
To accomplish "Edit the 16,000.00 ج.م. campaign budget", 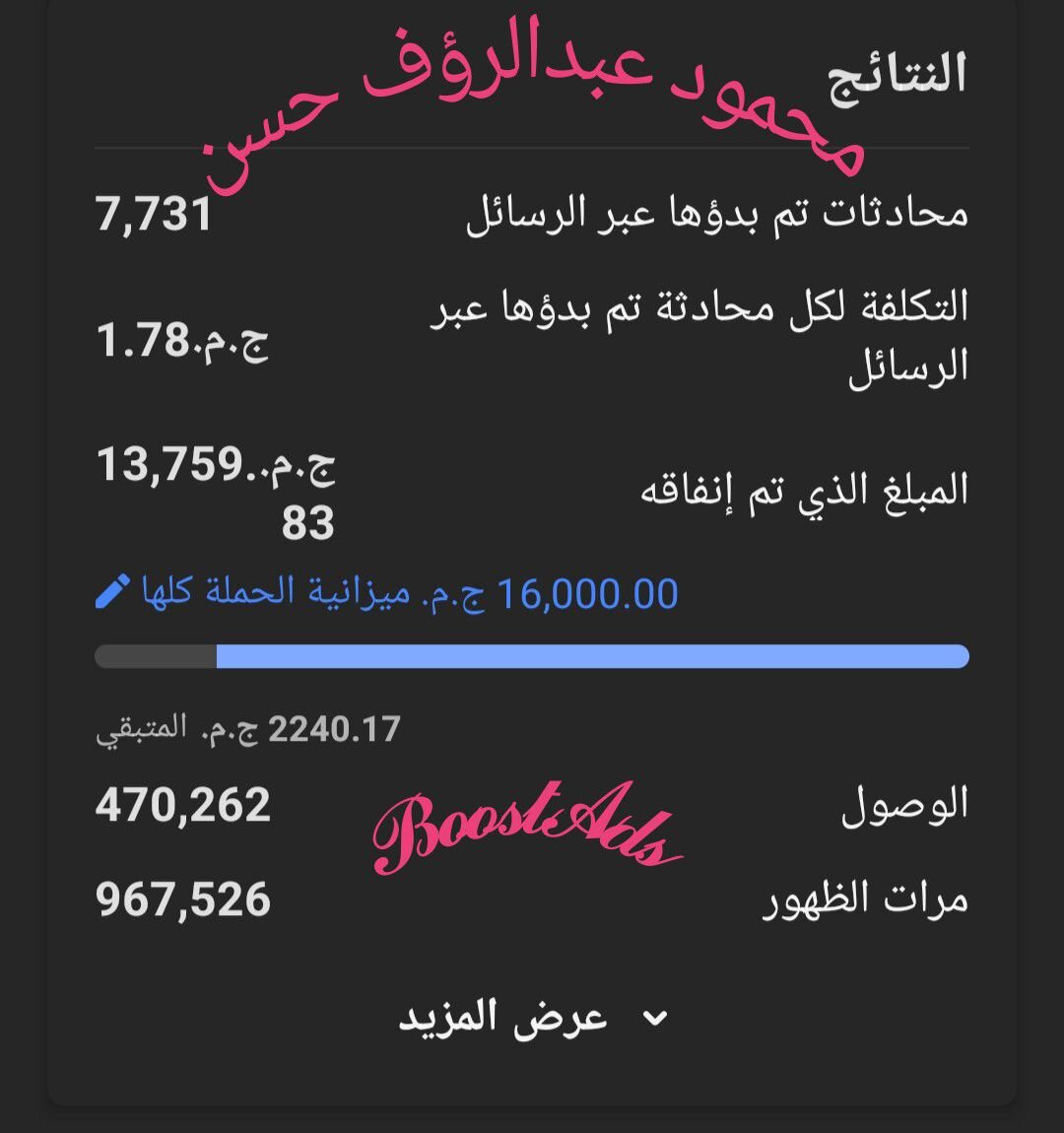I will pos(112,593).
